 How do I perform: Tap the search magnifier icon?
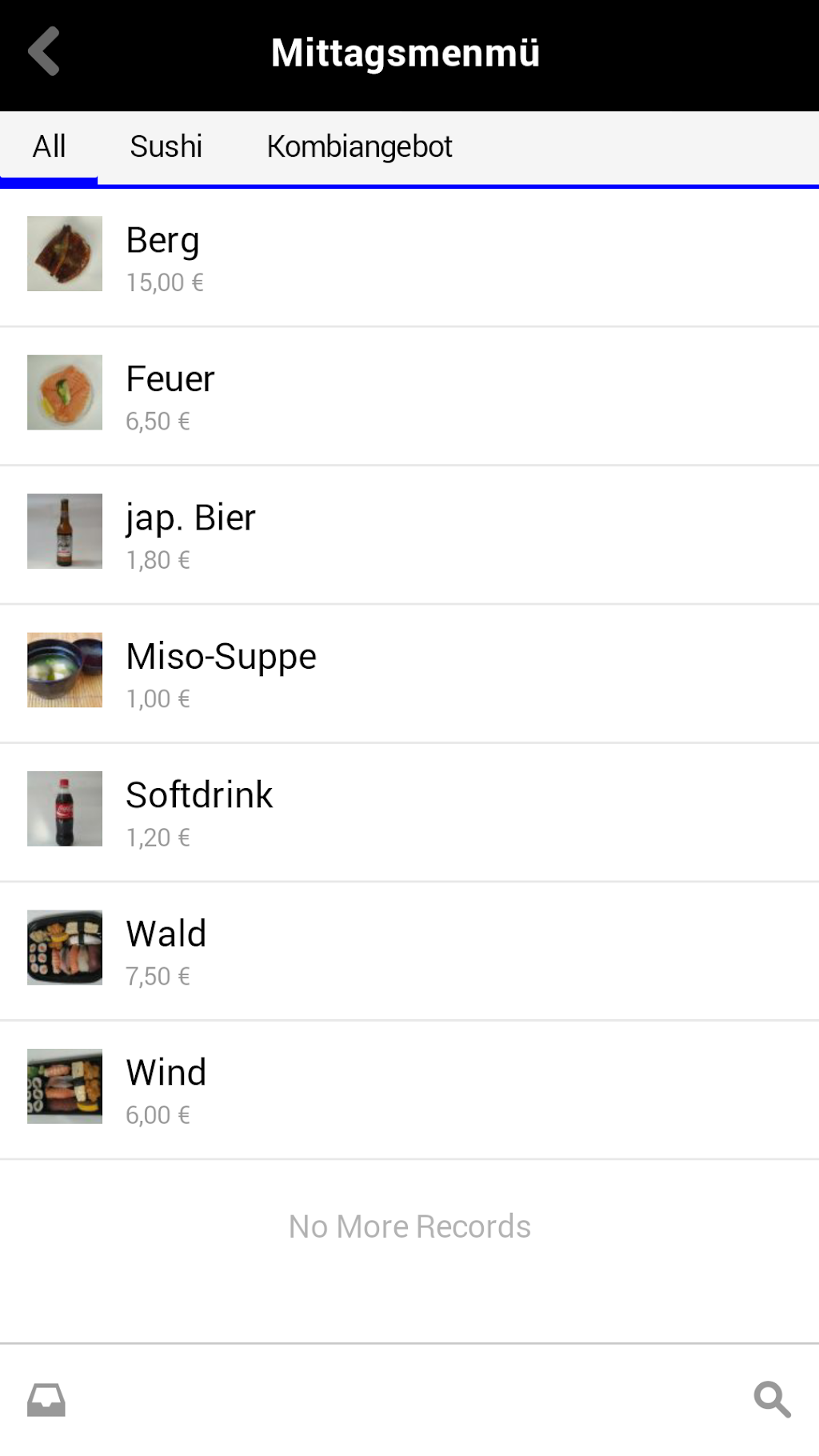772,1399
